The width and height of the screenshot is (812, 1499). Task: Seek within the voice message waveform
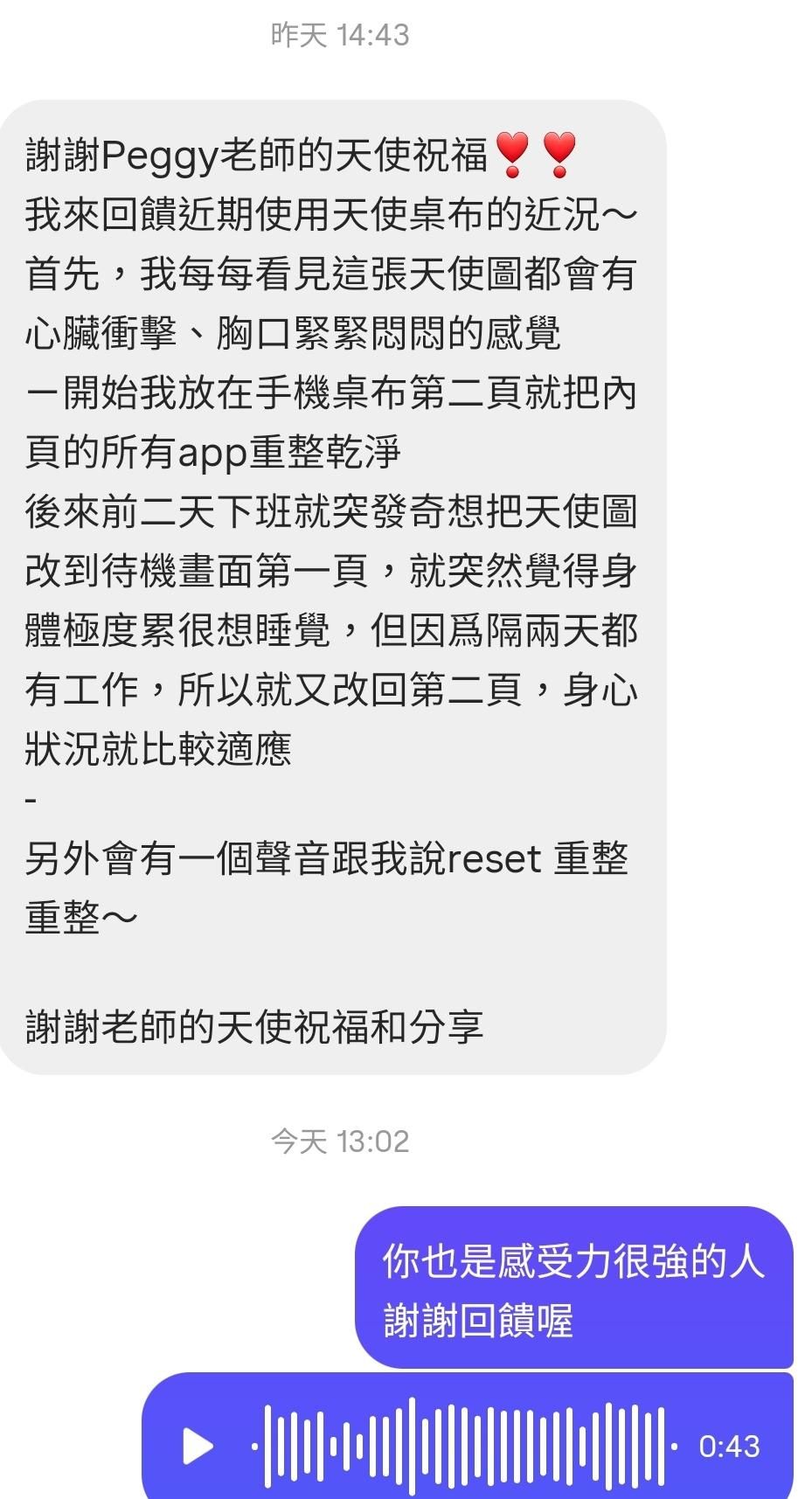(465, 1446)
